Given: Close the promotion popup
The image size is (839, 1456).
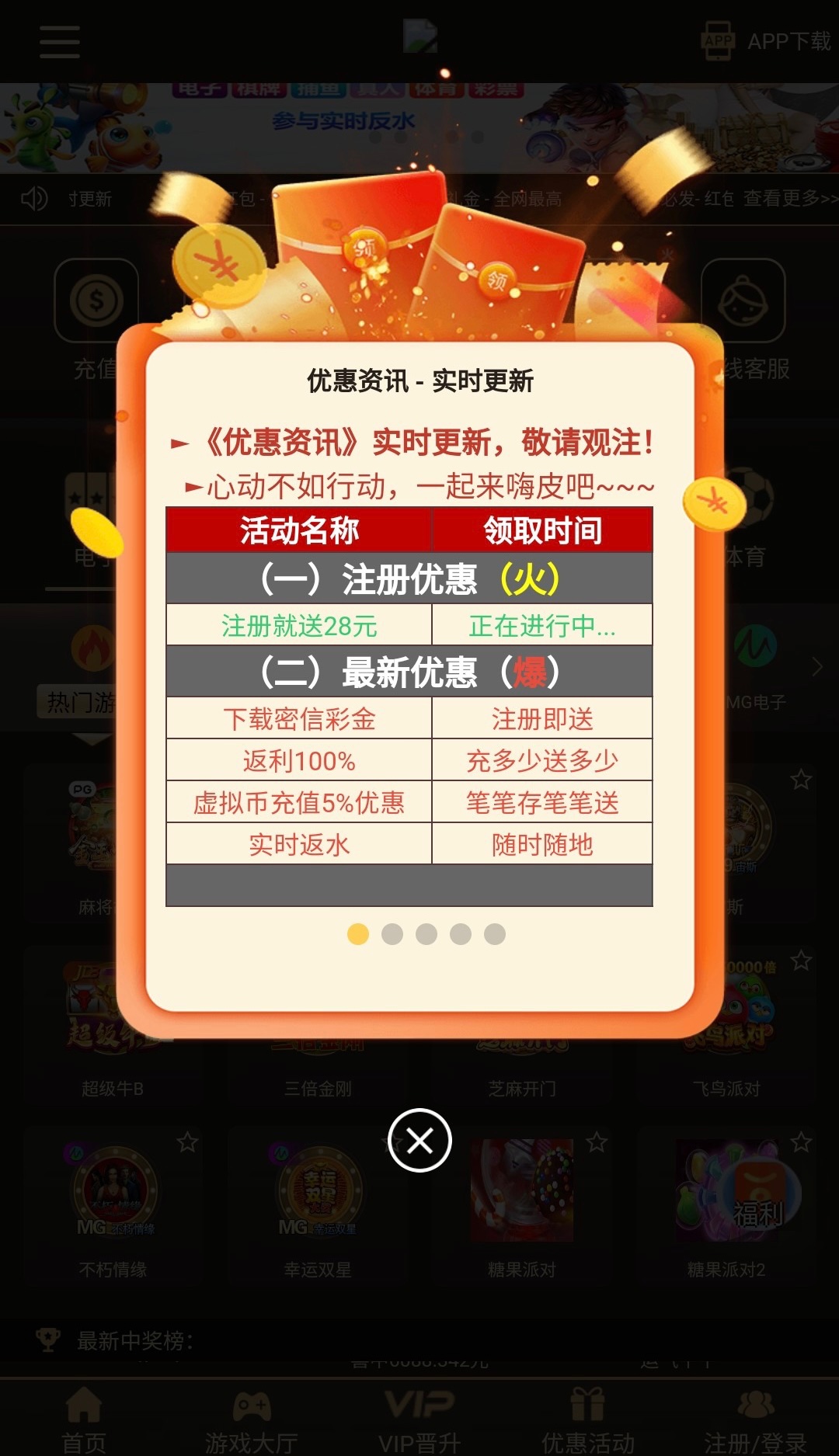Looking at the screenshot, I should pos(419,1140).
